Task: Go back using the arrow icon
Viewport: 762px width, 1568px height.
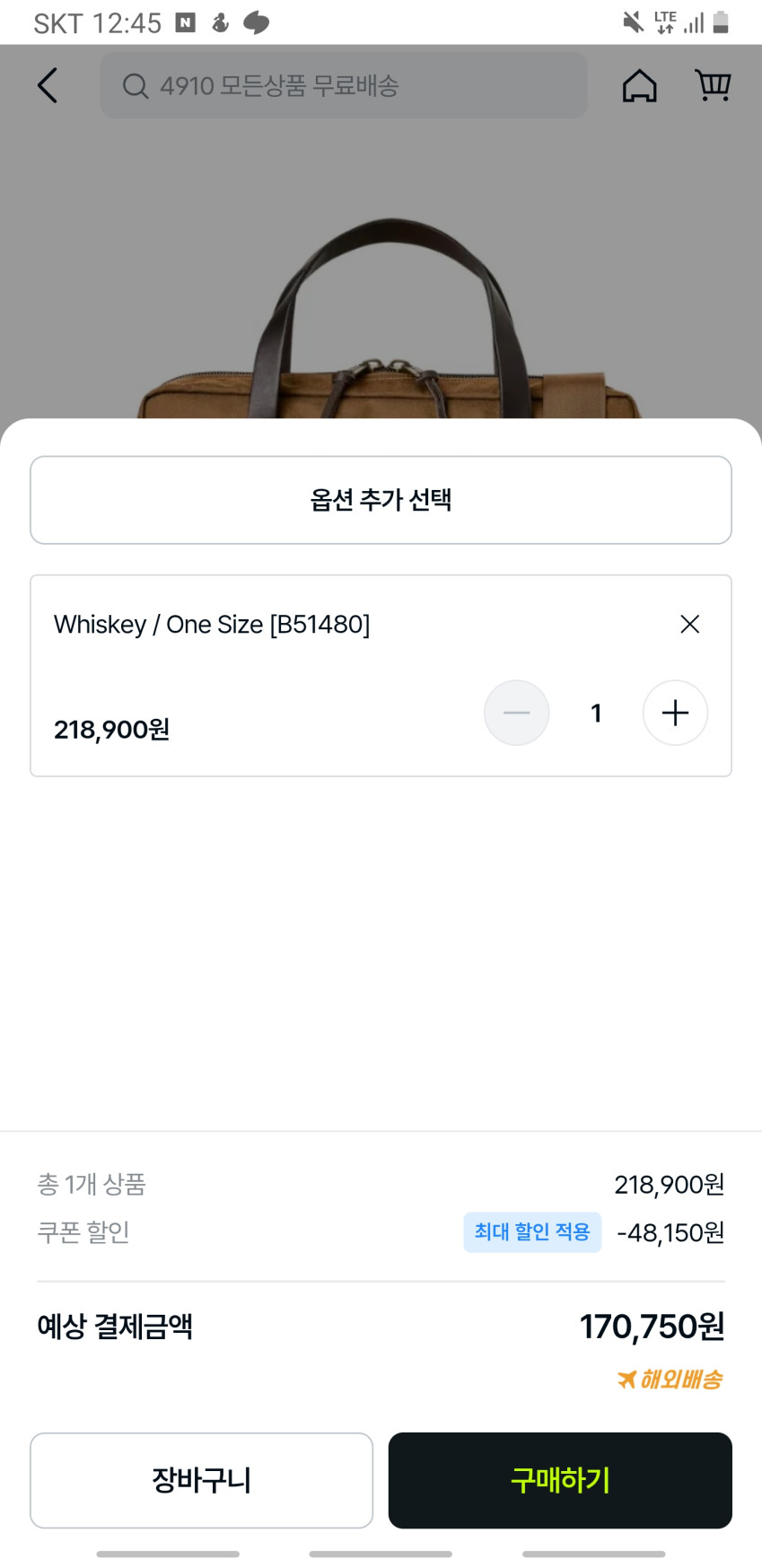Action: pyautogui.click(x=48, y=86)
